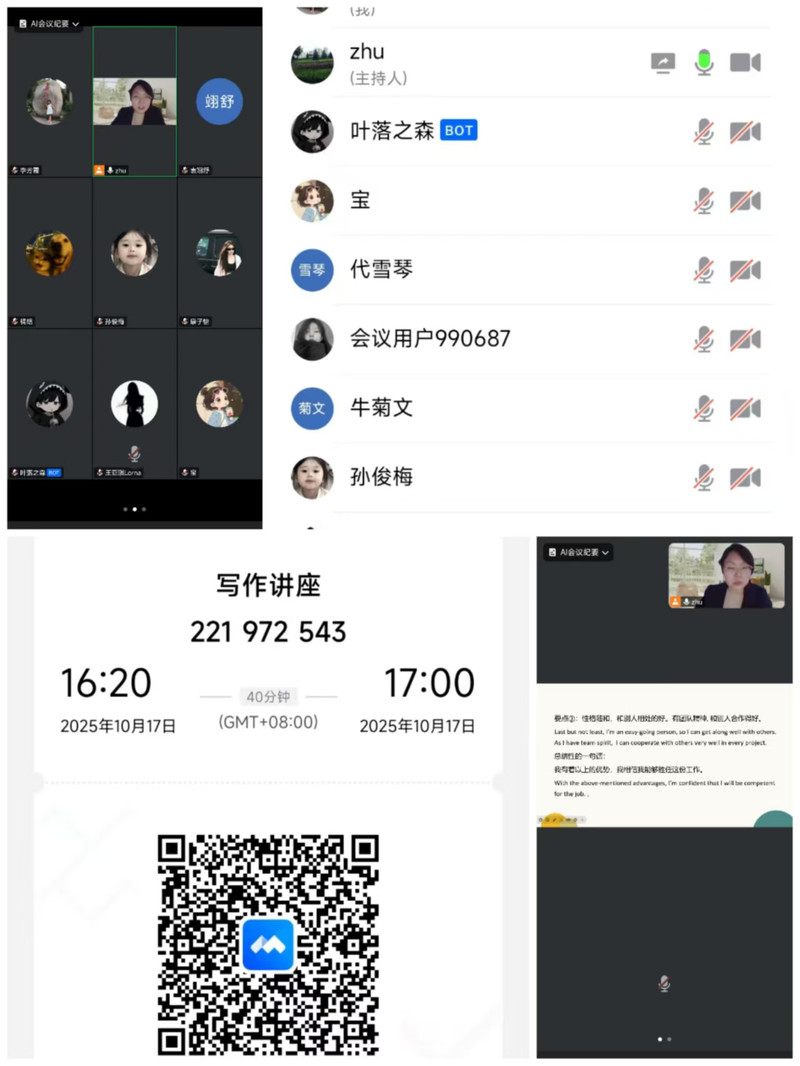Toggle camera for 会议用户990687
The image size is (800, 1066).
(x=746, y=338)
